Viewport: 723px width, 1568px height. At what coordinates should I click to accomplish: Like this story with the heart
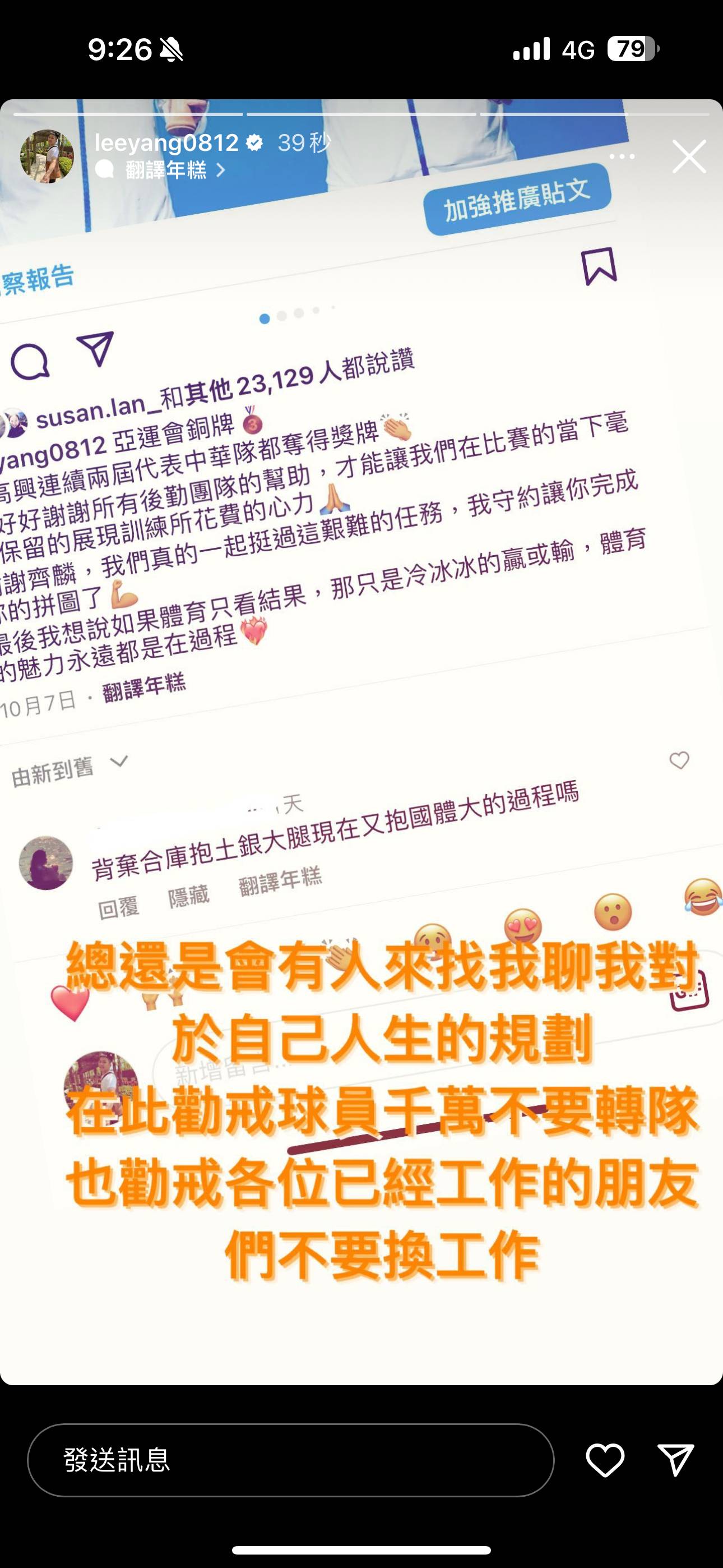[x=604, y=1460]
